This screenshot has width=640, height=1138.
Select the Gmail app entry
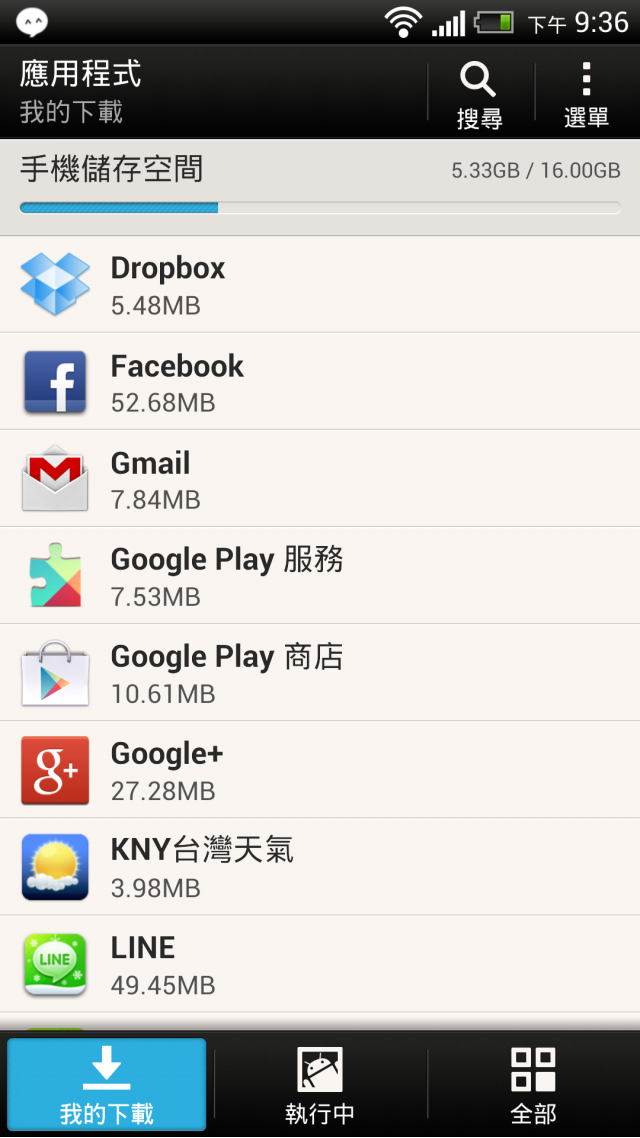320,479
